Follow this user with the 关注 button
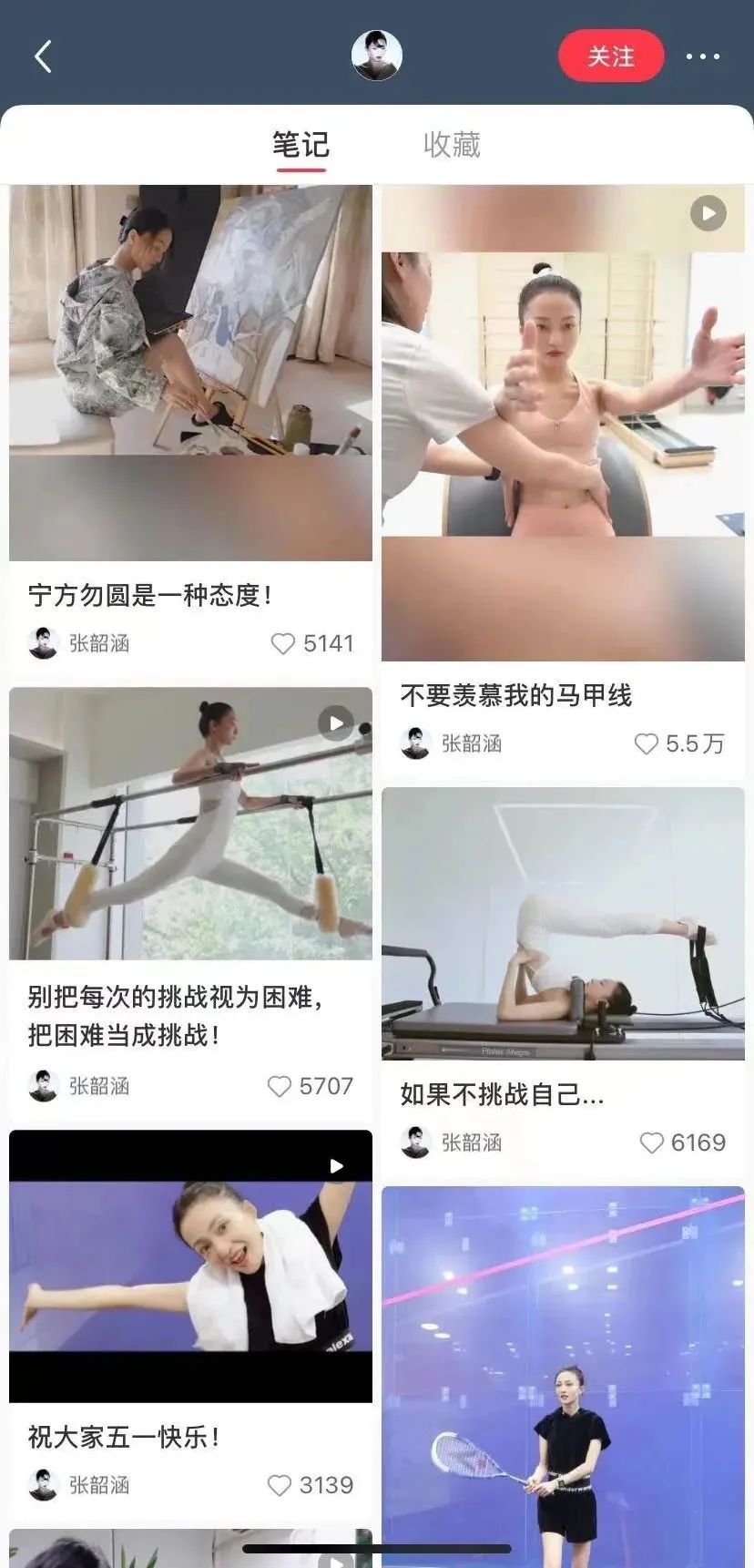The image size is (754, 1568). pyautogui.click(x=610, y=56)
